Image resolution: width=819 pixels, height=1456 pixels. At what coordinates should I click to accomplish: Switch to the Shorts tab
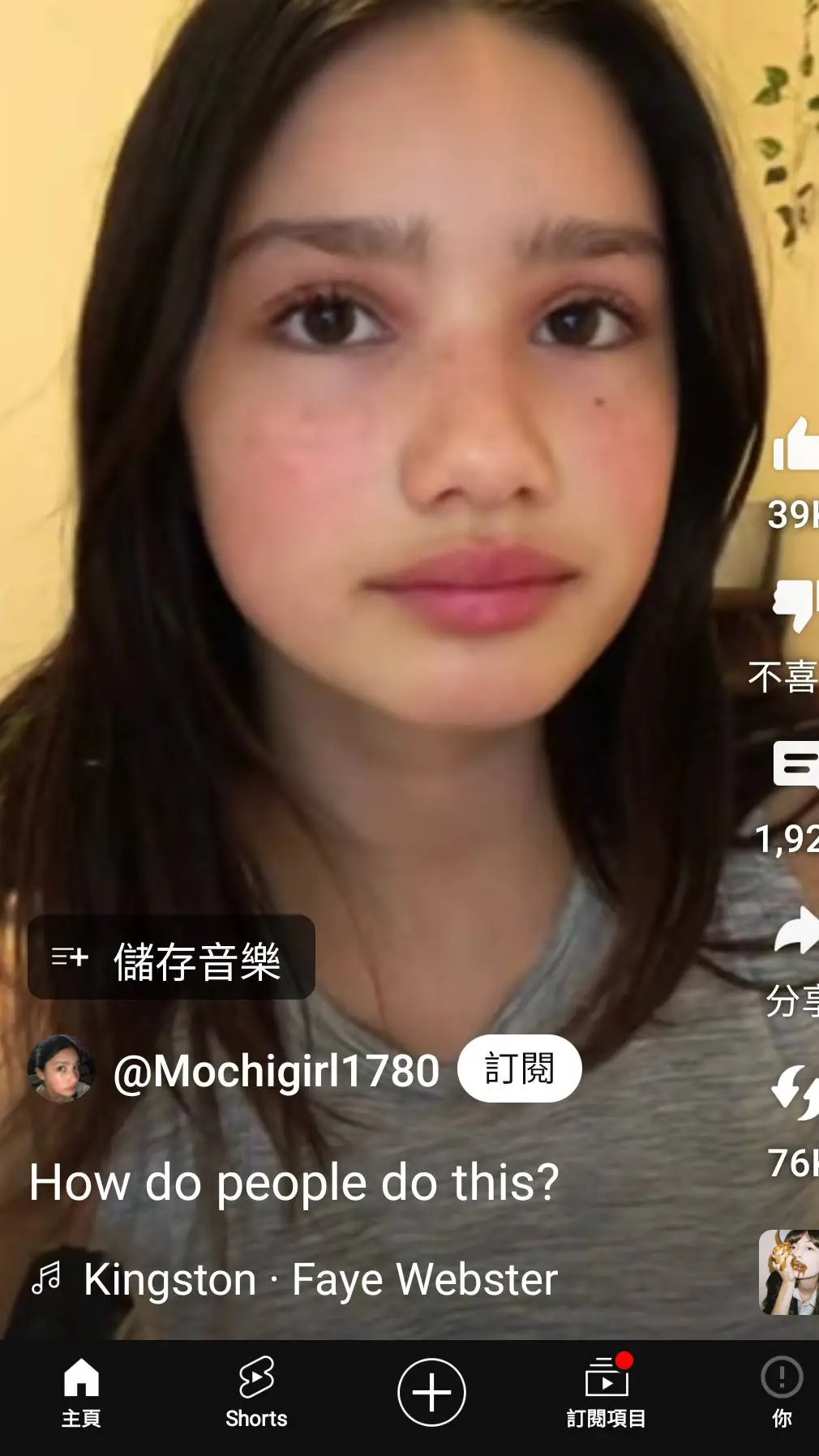(x=256, y=1392)
